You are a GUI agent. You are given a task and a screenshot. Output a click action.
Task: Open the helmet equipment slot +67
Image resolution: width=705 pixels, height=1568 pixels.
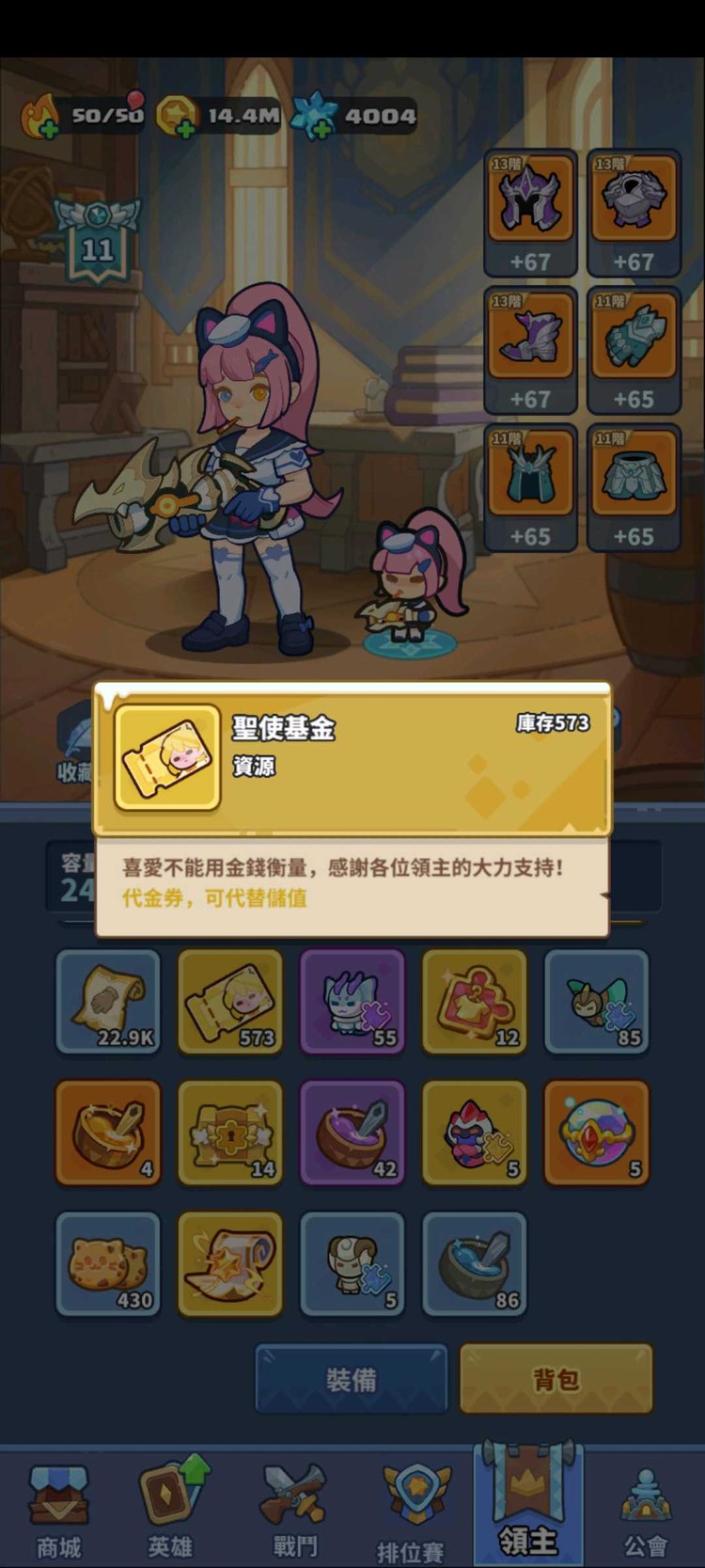[x=530, y=213]
